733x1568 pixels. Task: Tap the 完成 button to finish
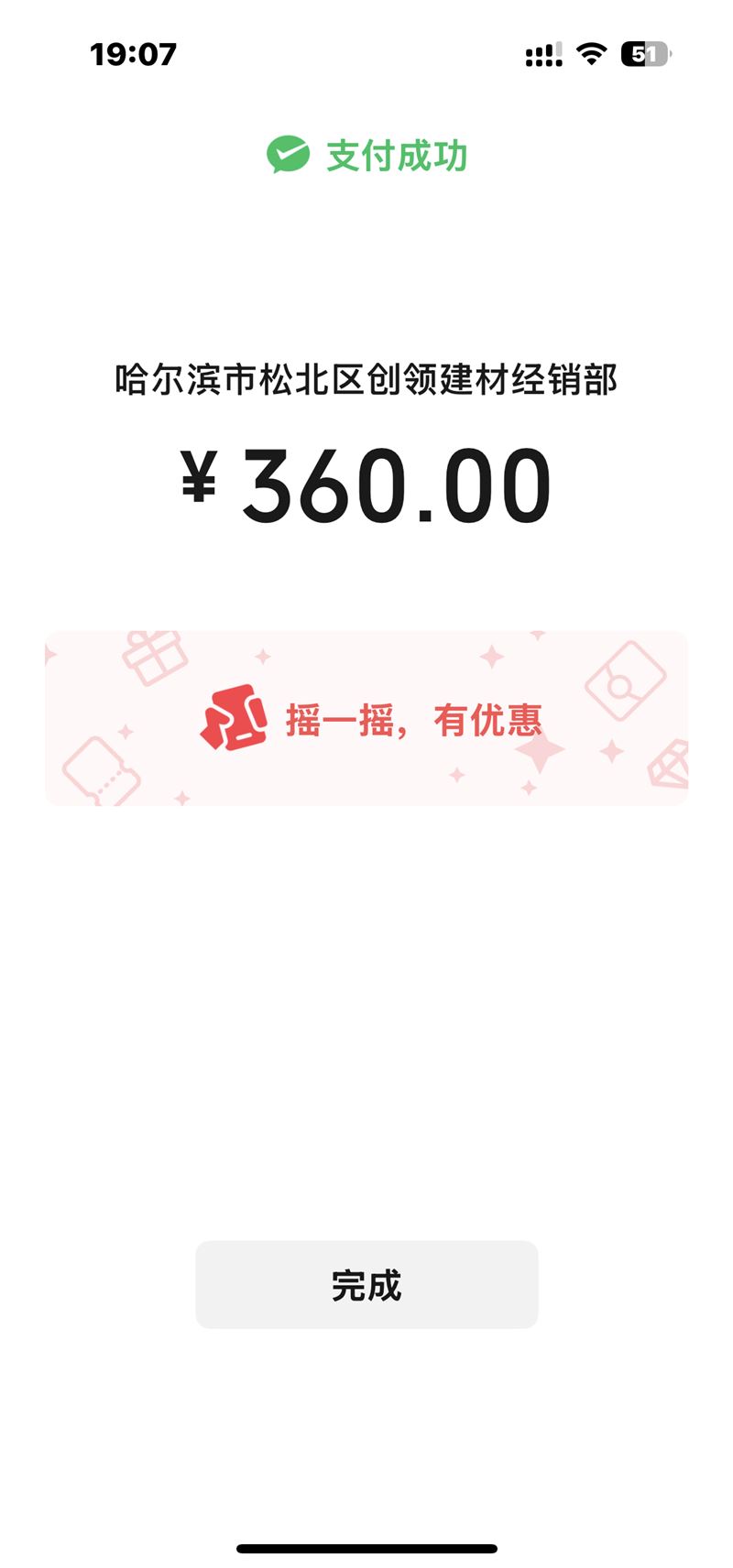(366, 1284)
